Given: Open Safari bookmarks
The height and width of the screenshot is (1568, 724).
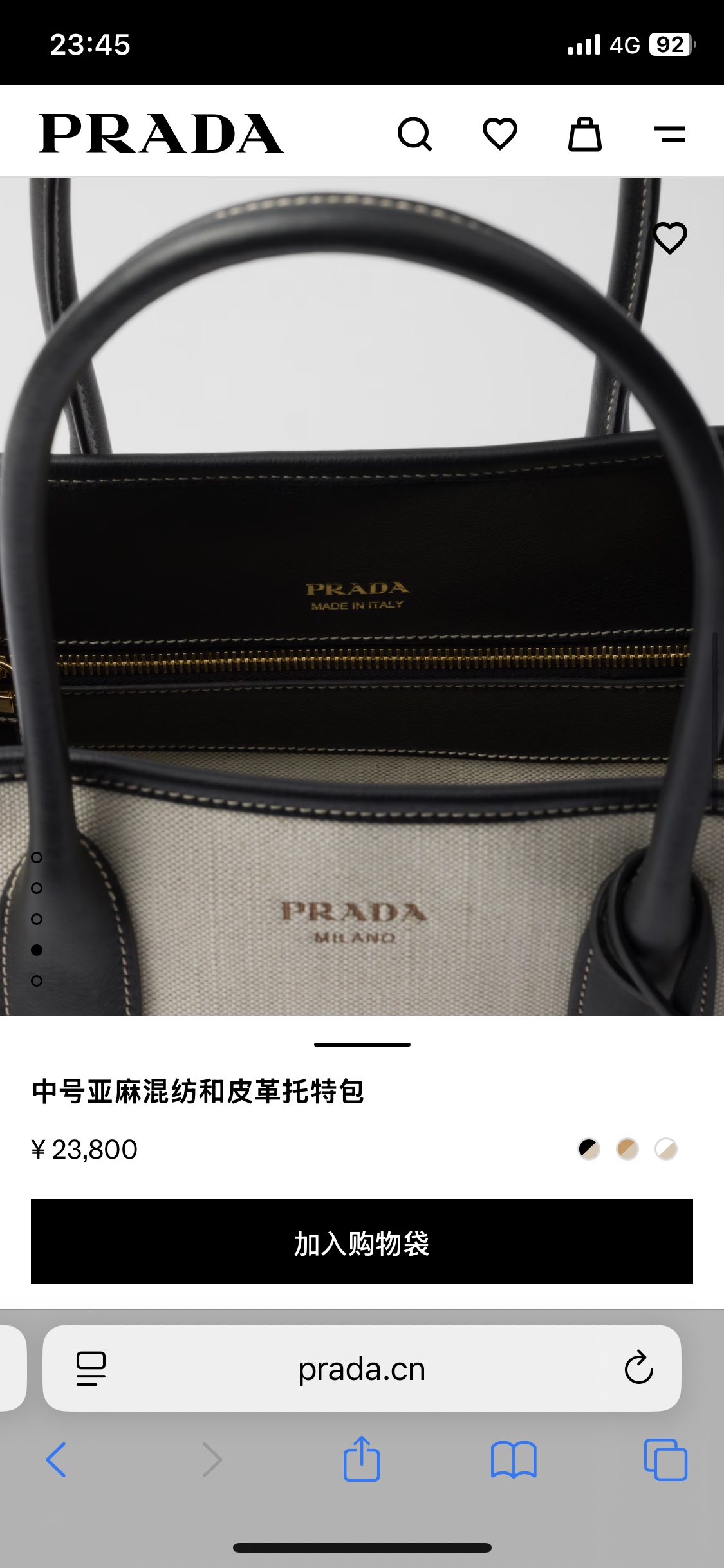Looking at the screenshot, I should 513,1459.
